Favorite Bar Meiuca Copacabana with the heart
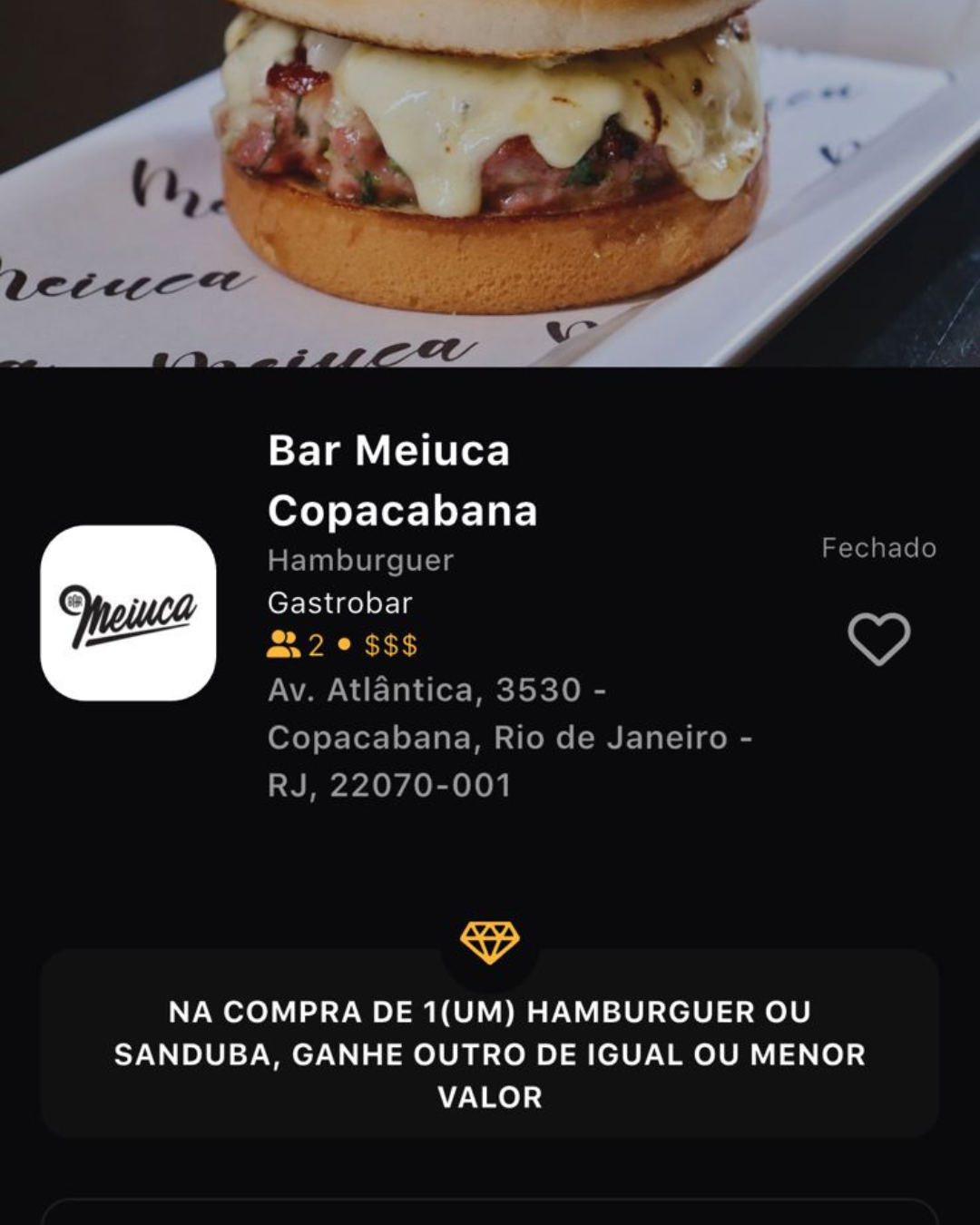Image resolution: width=980 pixels, height=1225 pixels. (x=878, y=639)
